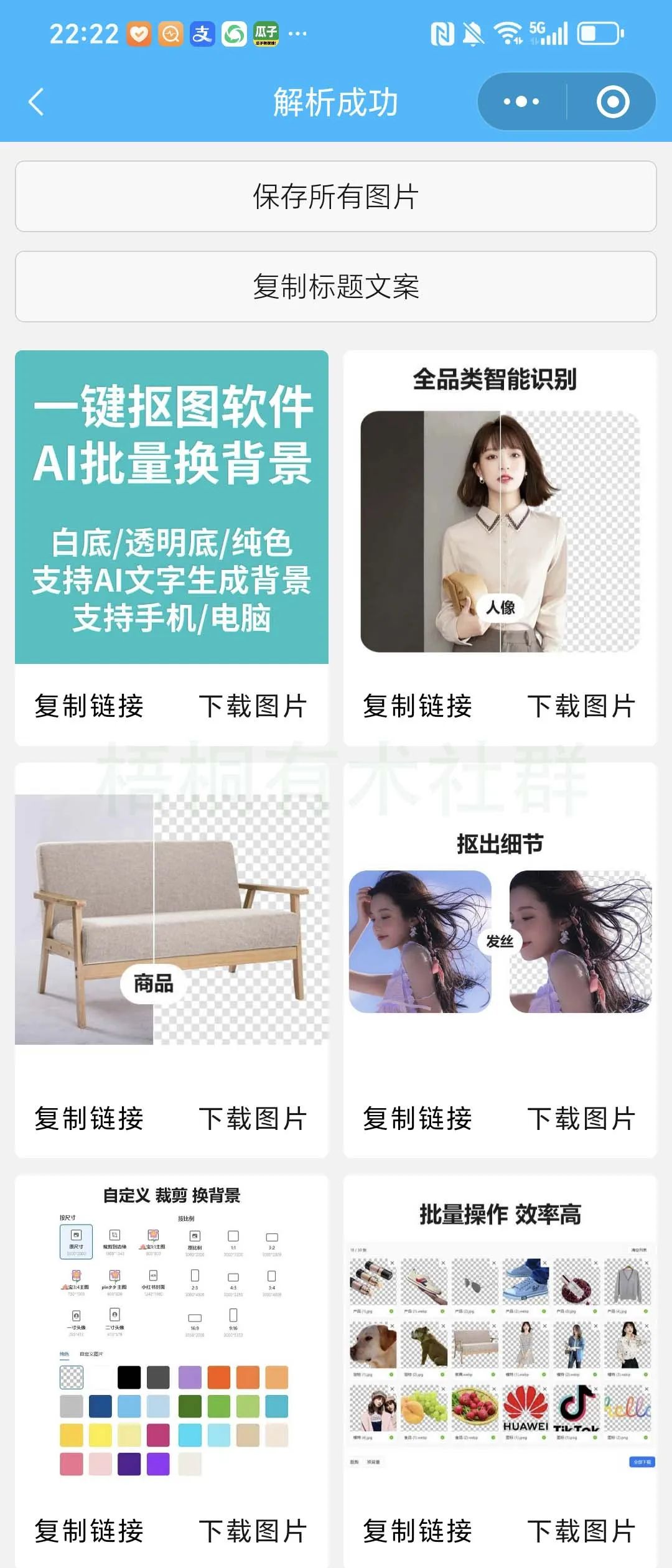Open the 一键抠图软件 image tile
This screenshot has height=1568, width=672.
[172, 507]
